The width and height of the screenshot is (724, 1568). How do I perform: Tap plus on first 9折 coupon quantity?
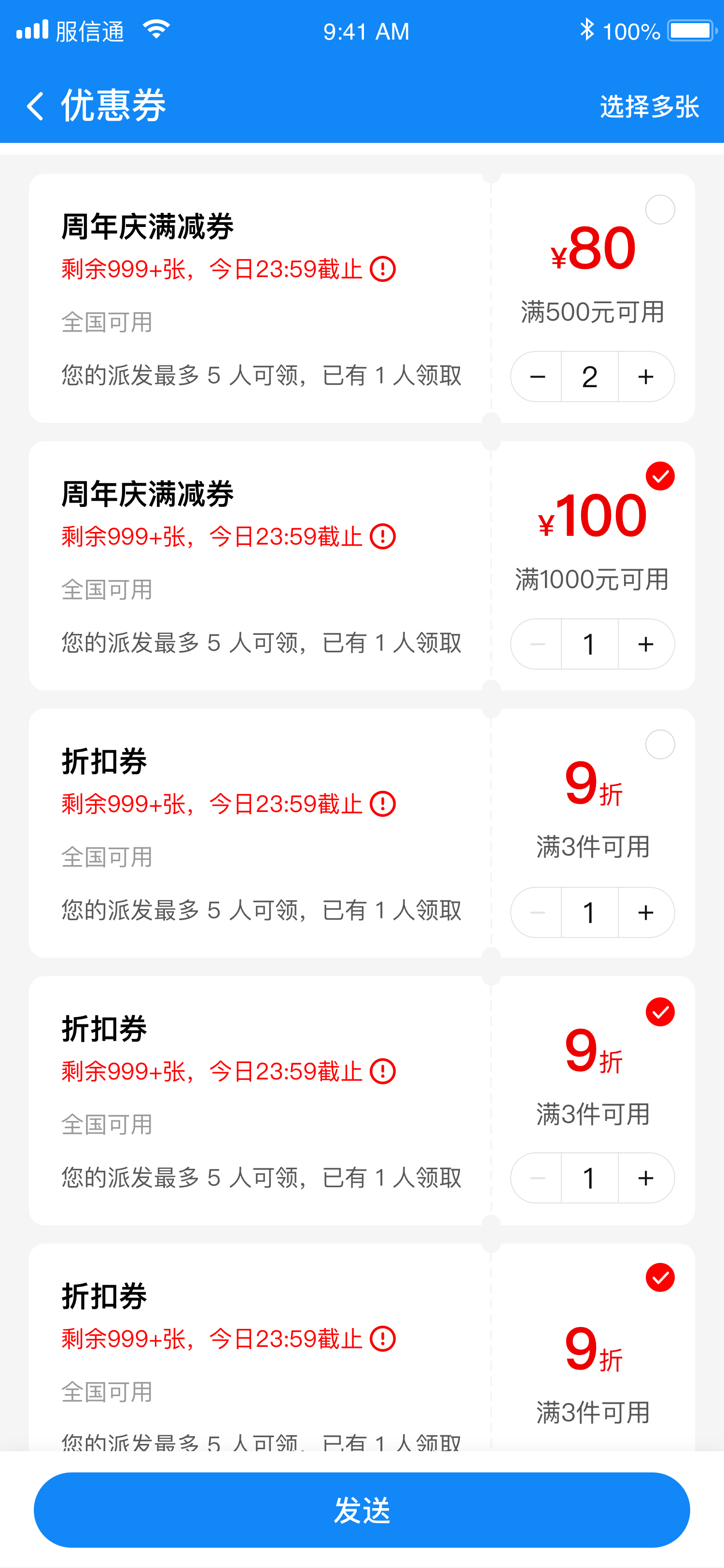click(644, 912)
